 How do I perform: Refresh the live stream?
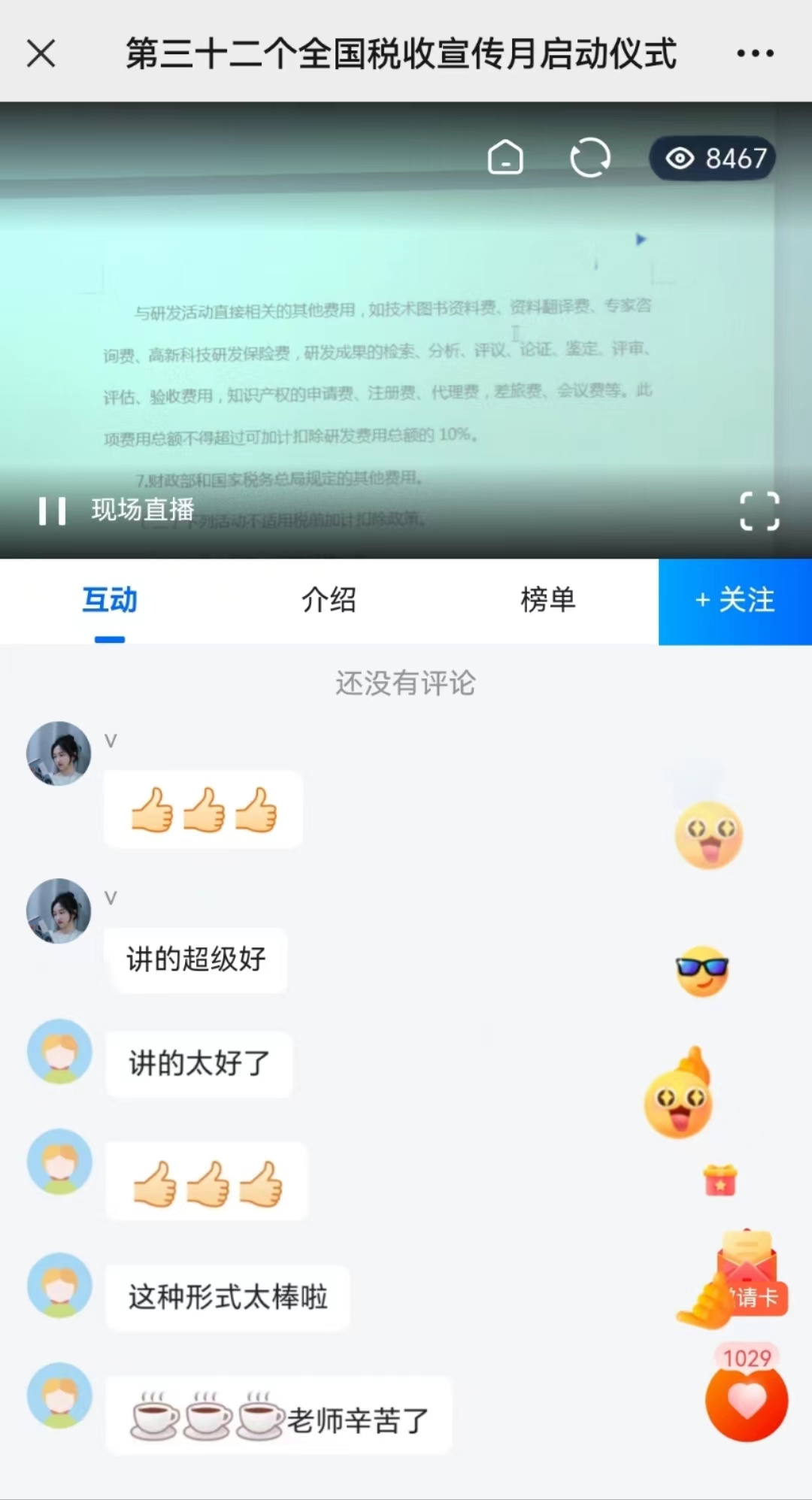(590, 158)
